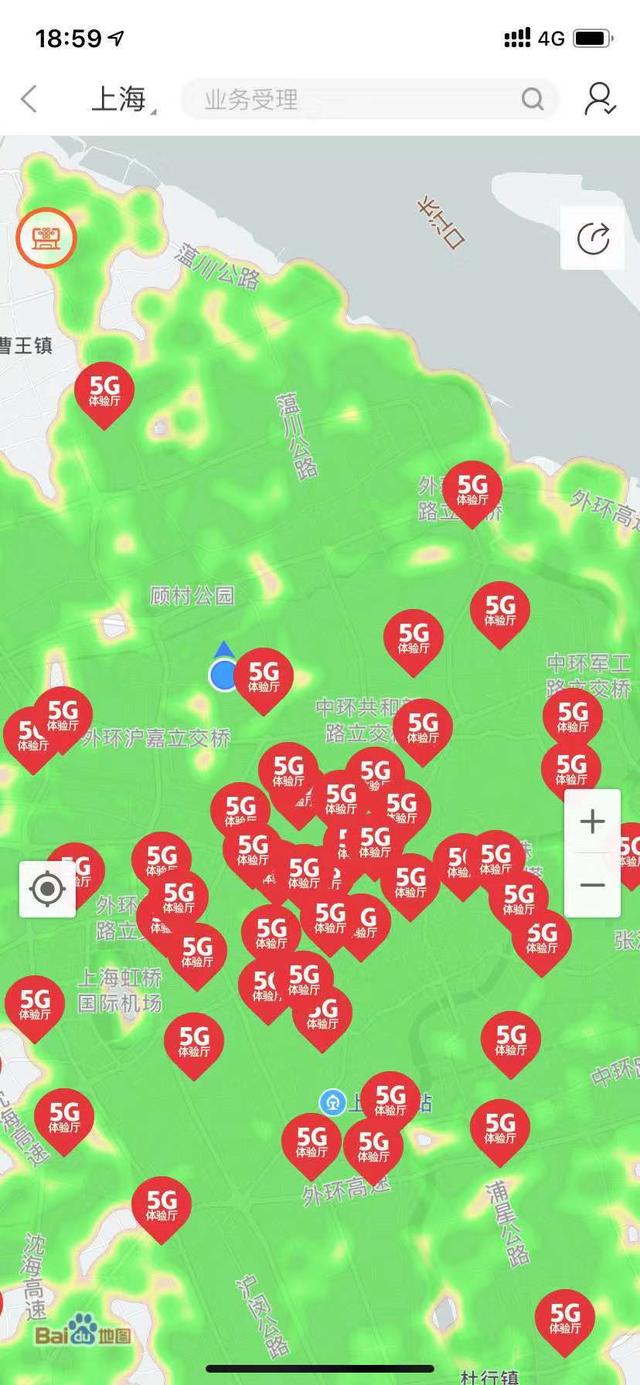640x1385 pixels.
Task: Select the 5G体验厅 marker next to blue location dot
Action: [263, 677]
